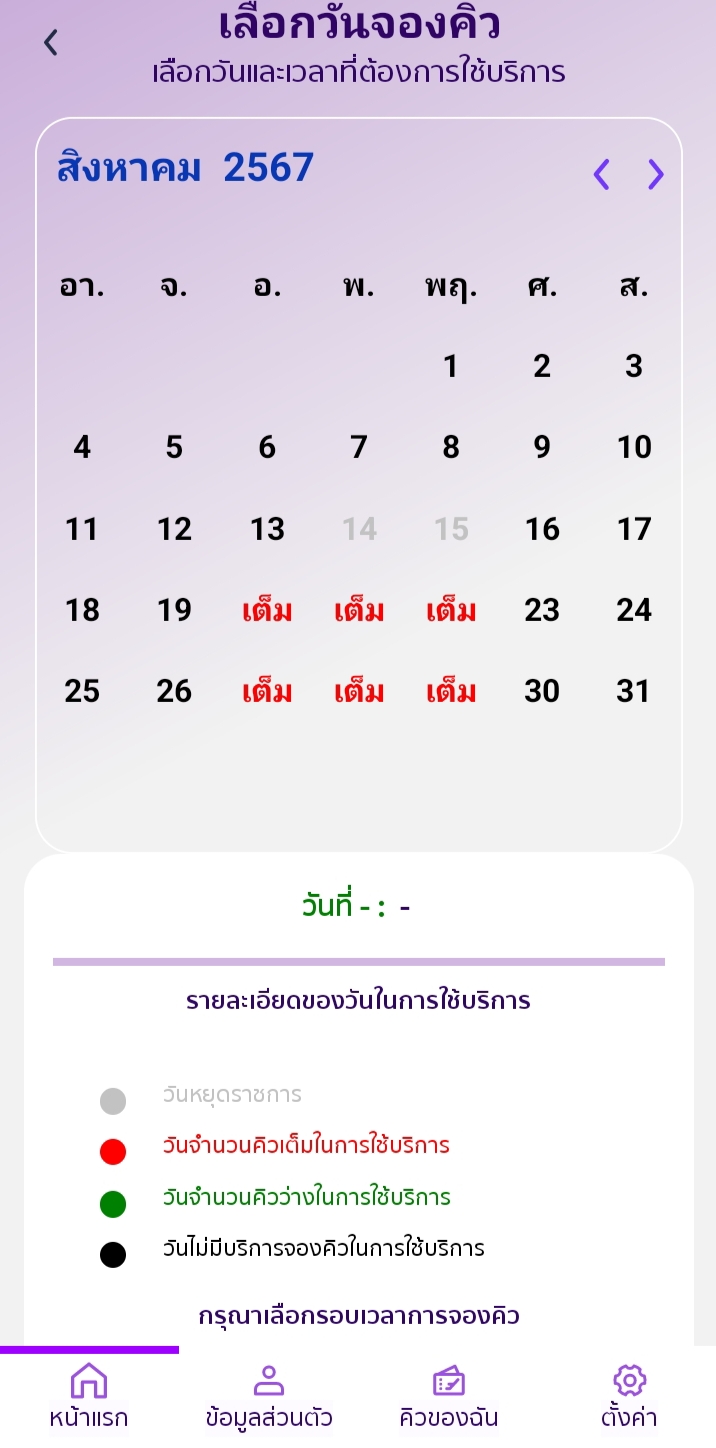Go to the previous month in the calendar
Image resolution: width=716 pixels, height=1448 pixels.
point(601,174)
